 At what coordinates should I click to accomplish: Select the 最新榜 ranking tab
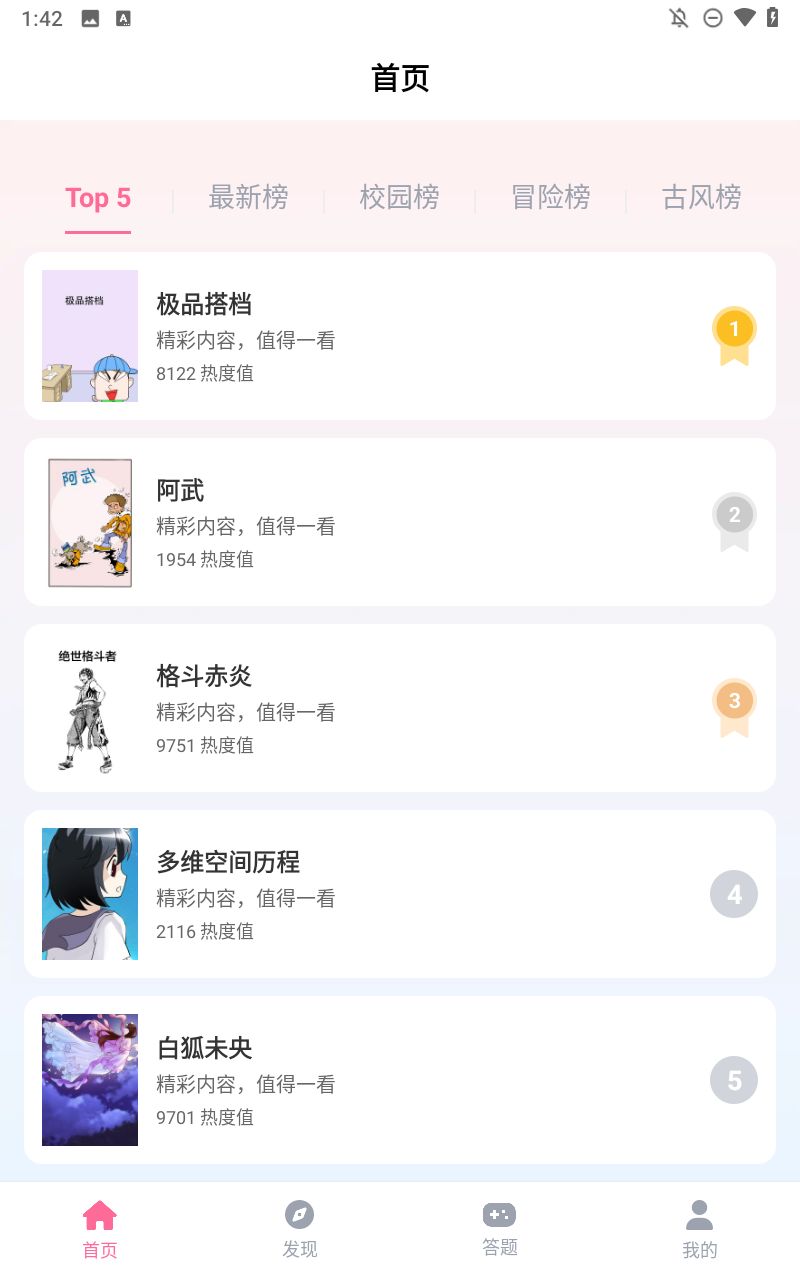coord(248,198)
